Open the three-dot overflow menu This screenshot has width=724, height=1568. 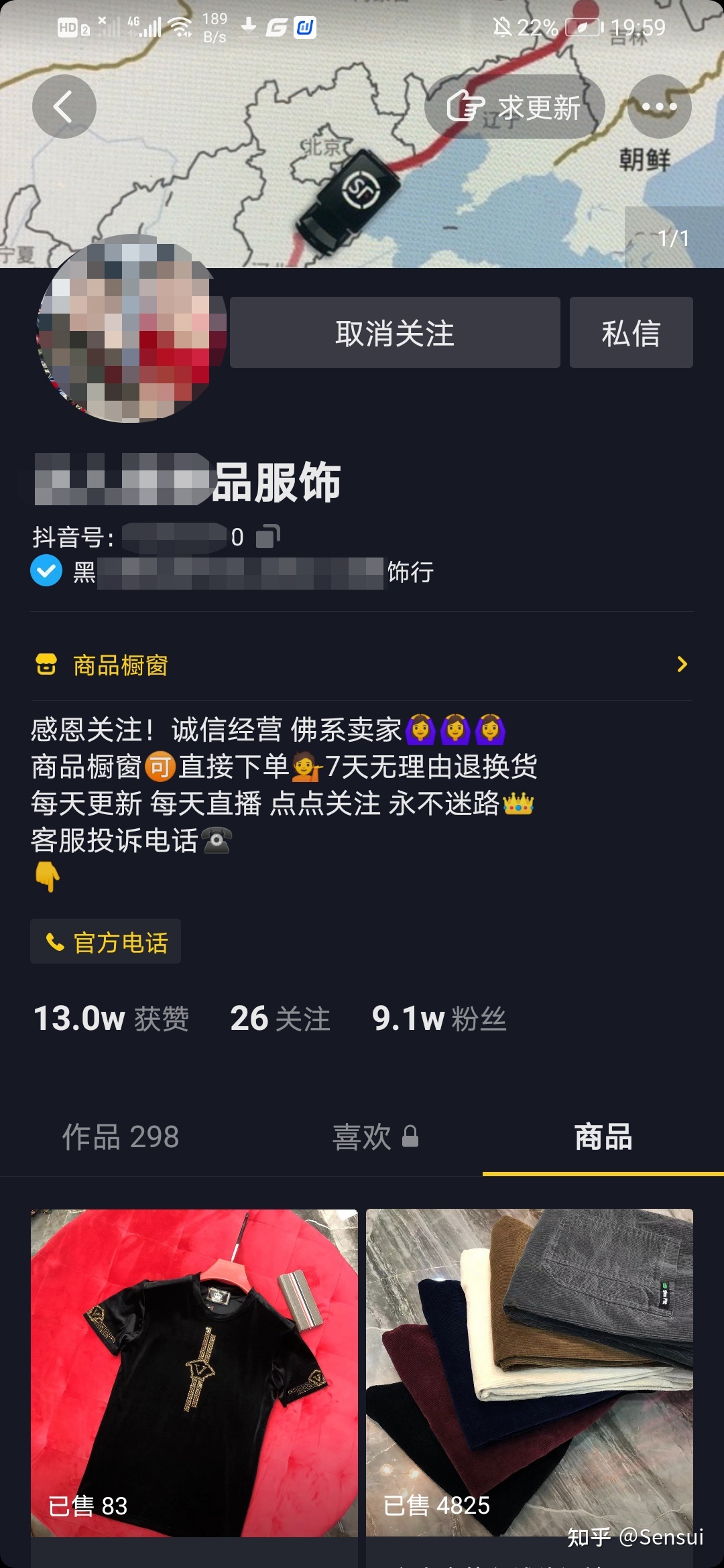[659, 107]
